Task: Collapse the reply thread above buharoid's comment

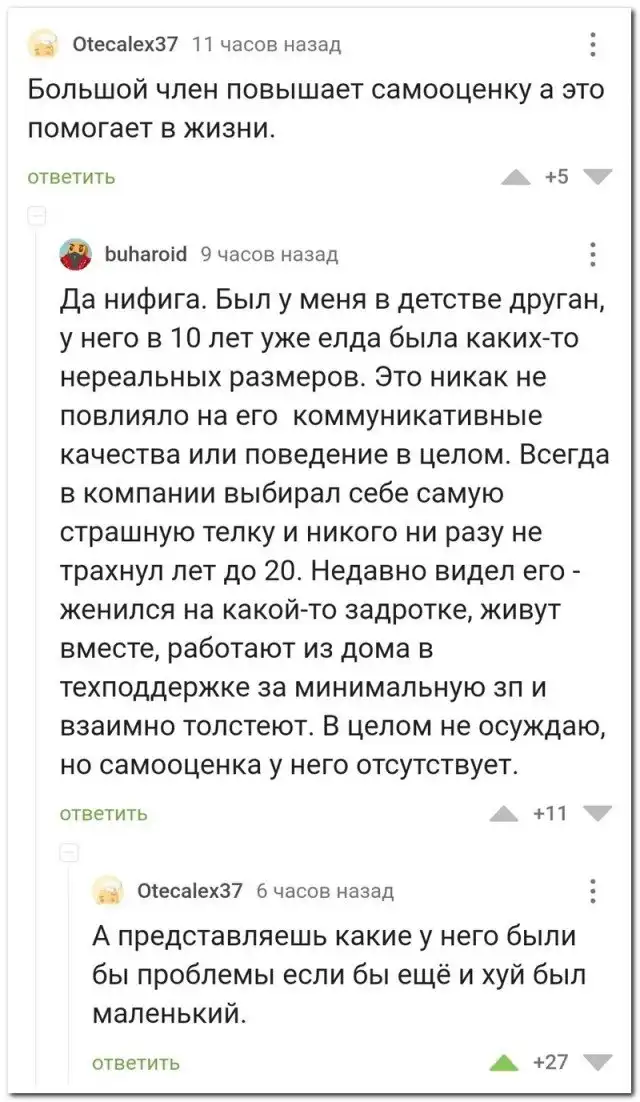Action: (36, 215)
